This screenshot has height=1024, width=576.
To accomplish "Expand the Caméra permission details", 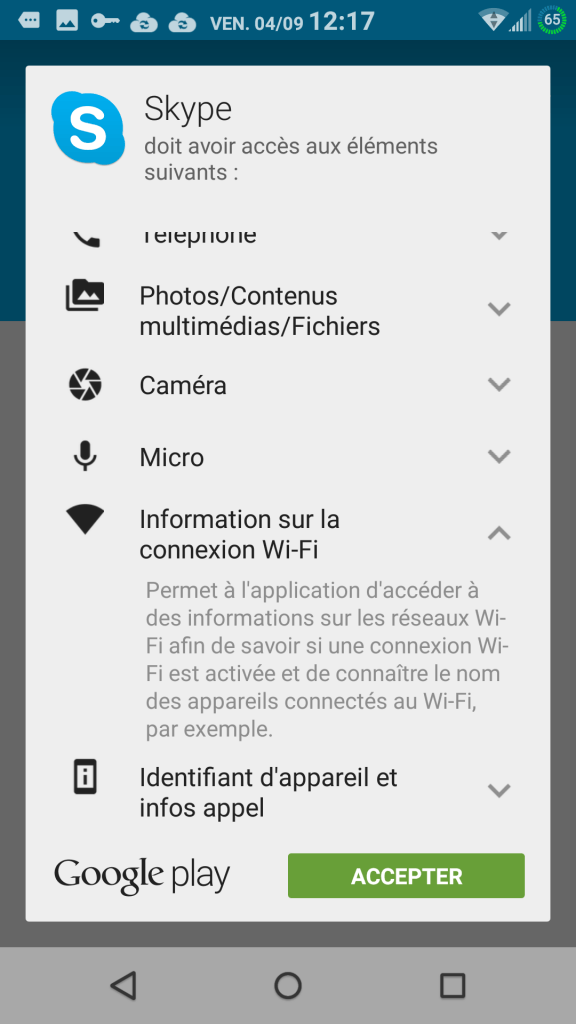I will pyautogui.click(x=287, y=385).
